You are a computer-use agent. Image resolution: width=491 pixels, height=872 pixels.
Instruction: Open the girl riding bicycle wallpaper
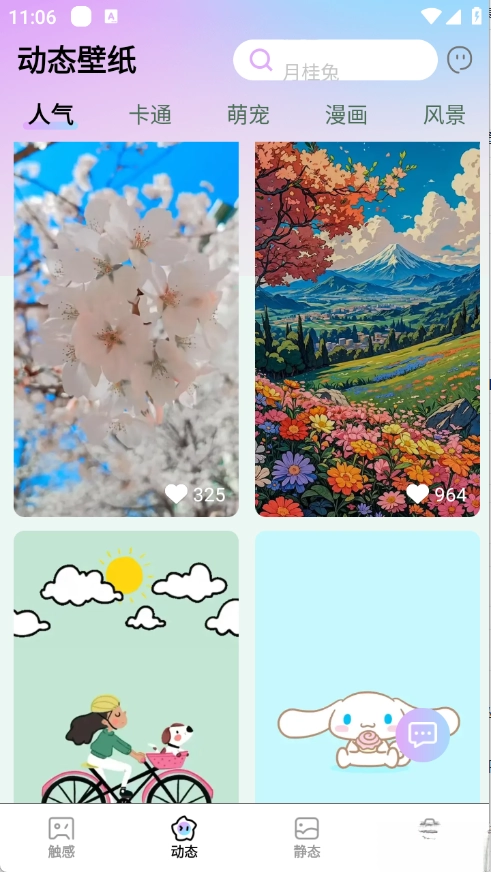(126, 667)
